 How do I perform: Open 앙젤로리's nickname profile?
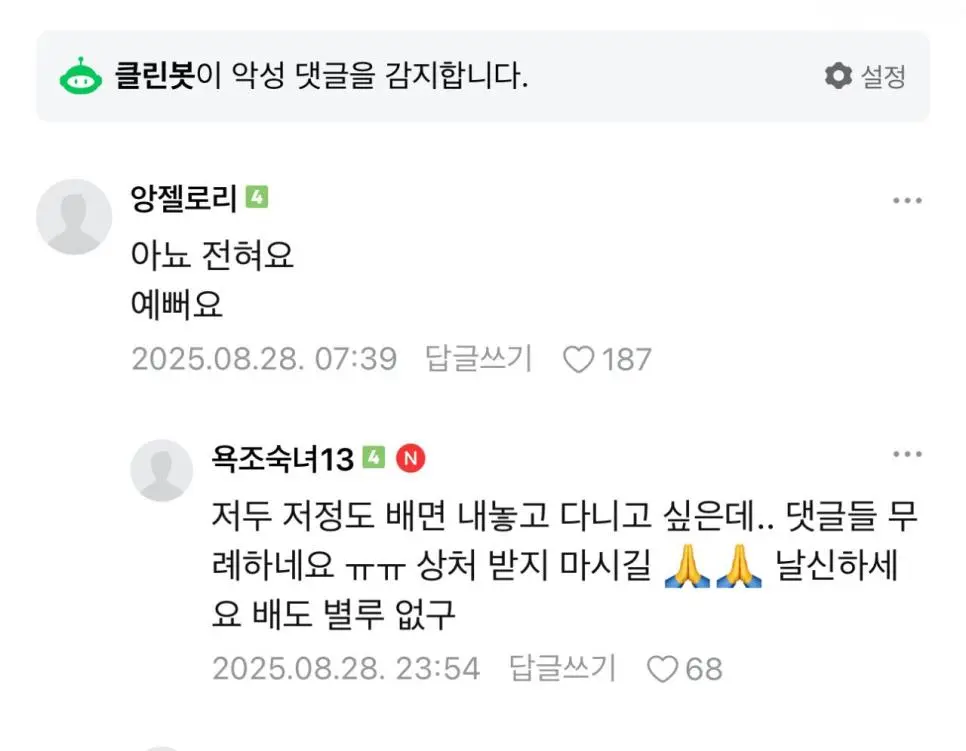184,199
